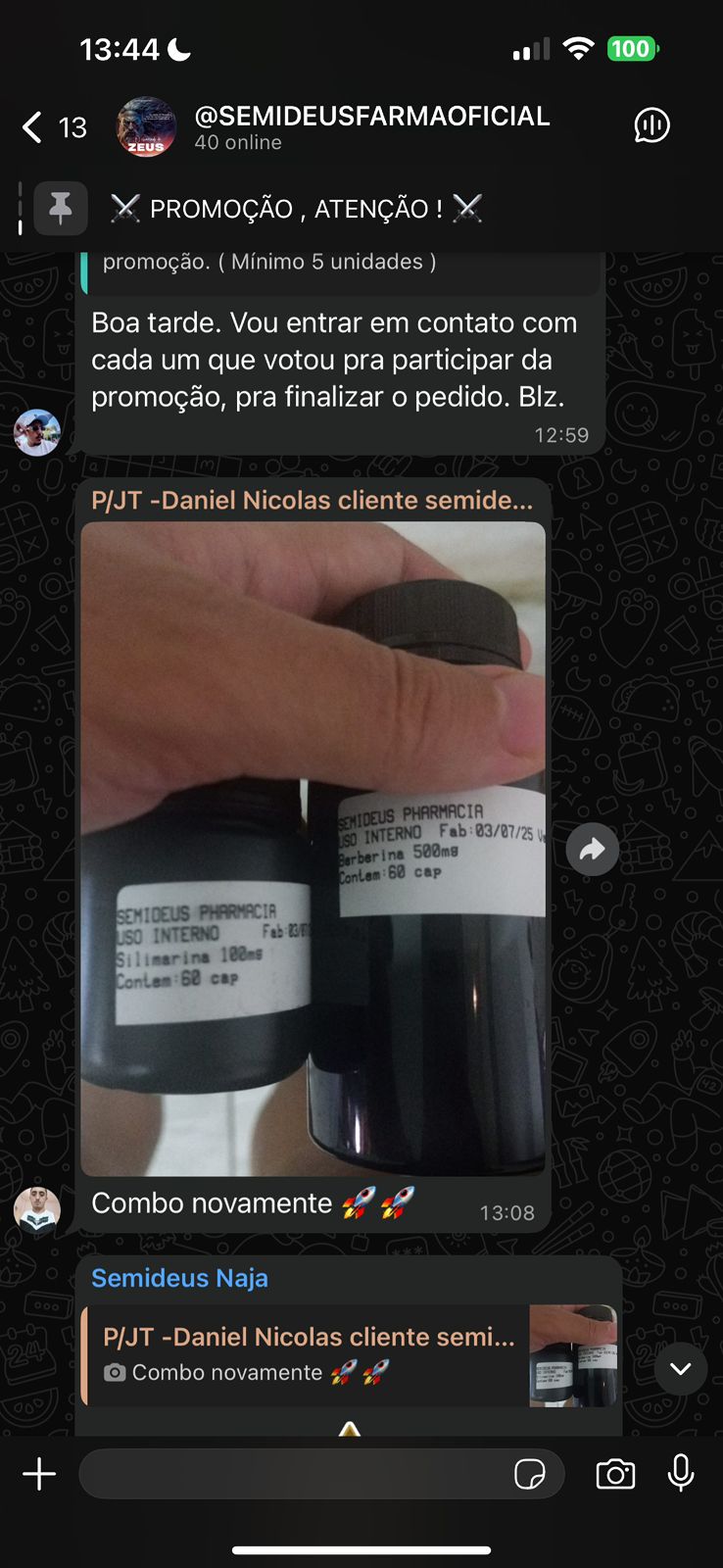Record a voice message
This screenshot has height=1568, width=723.
coord(681,1473)
